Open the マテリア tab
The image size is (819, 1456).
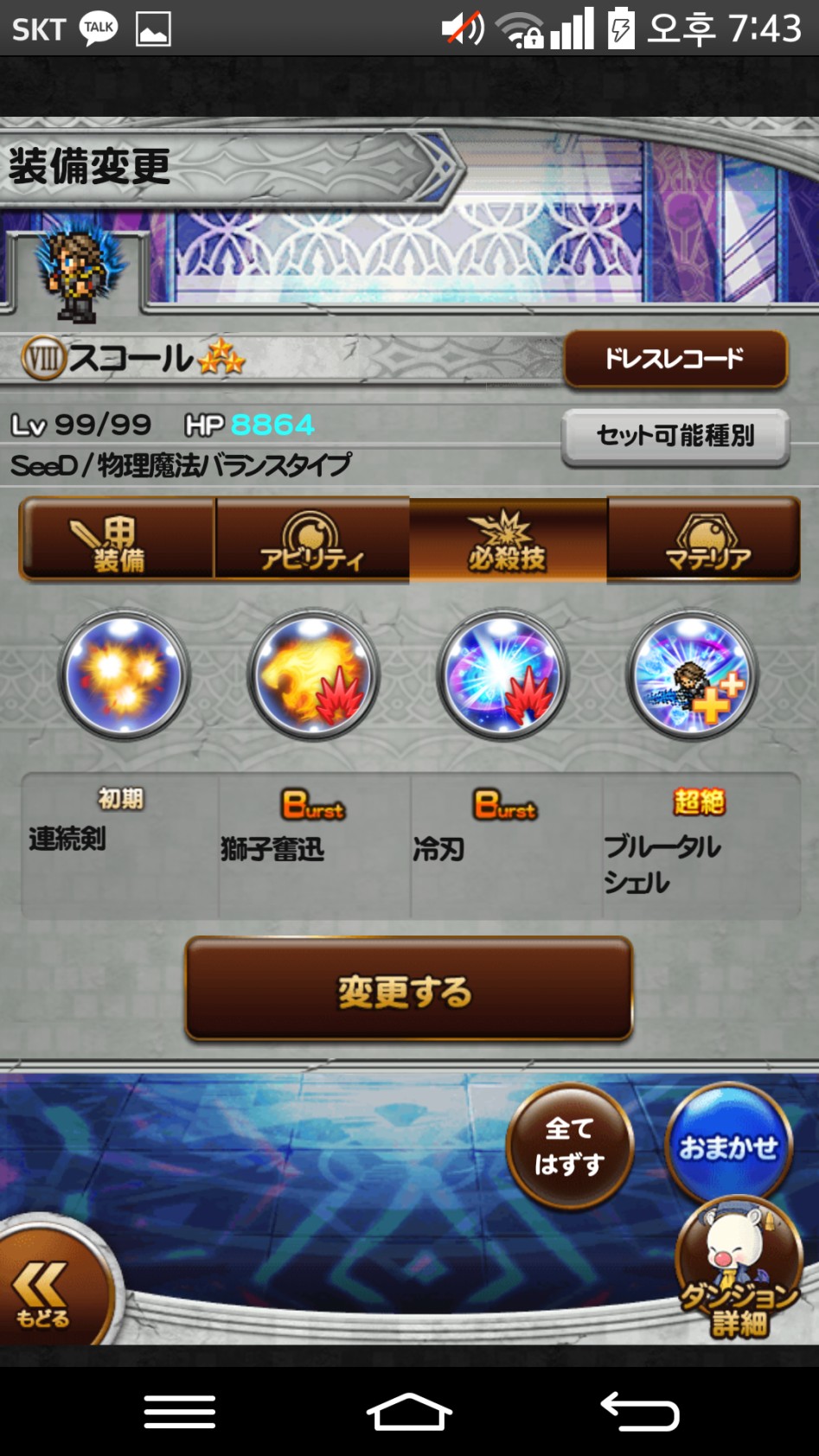click(704, 539)
